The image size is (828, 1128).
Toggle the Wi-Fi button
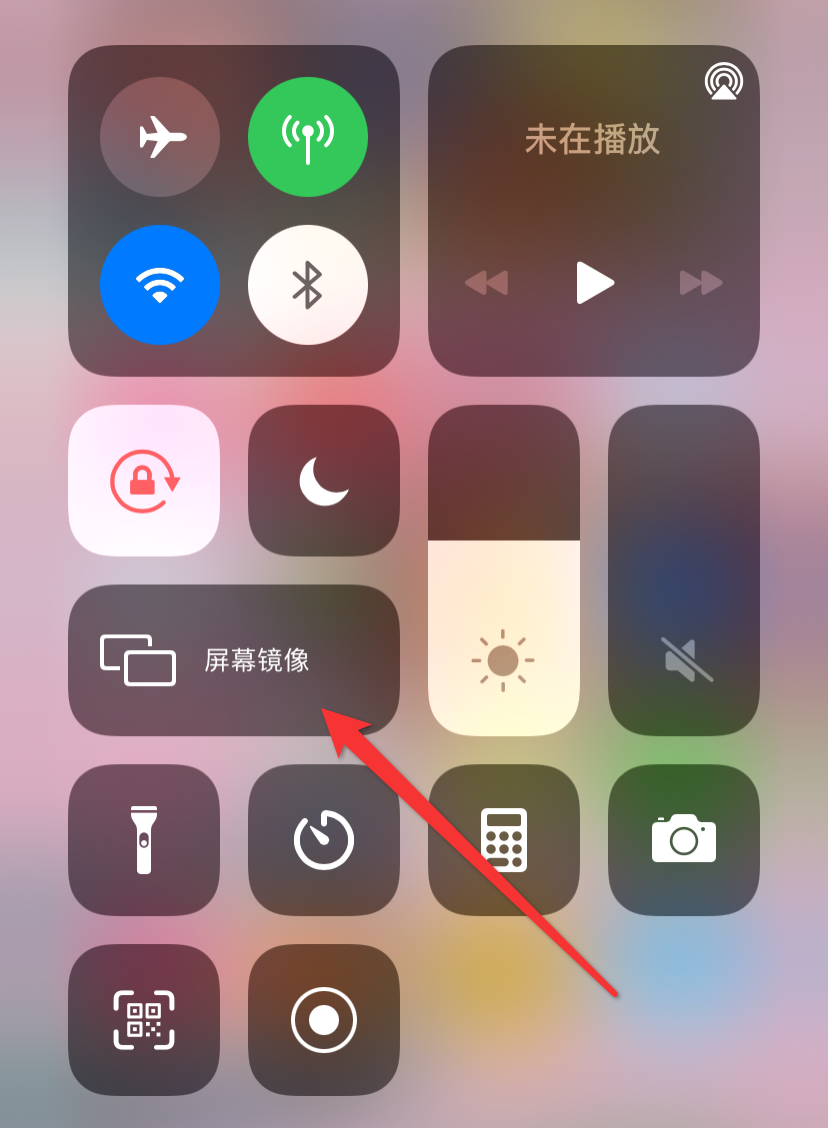pyautogui.click(x=160, y=285)
